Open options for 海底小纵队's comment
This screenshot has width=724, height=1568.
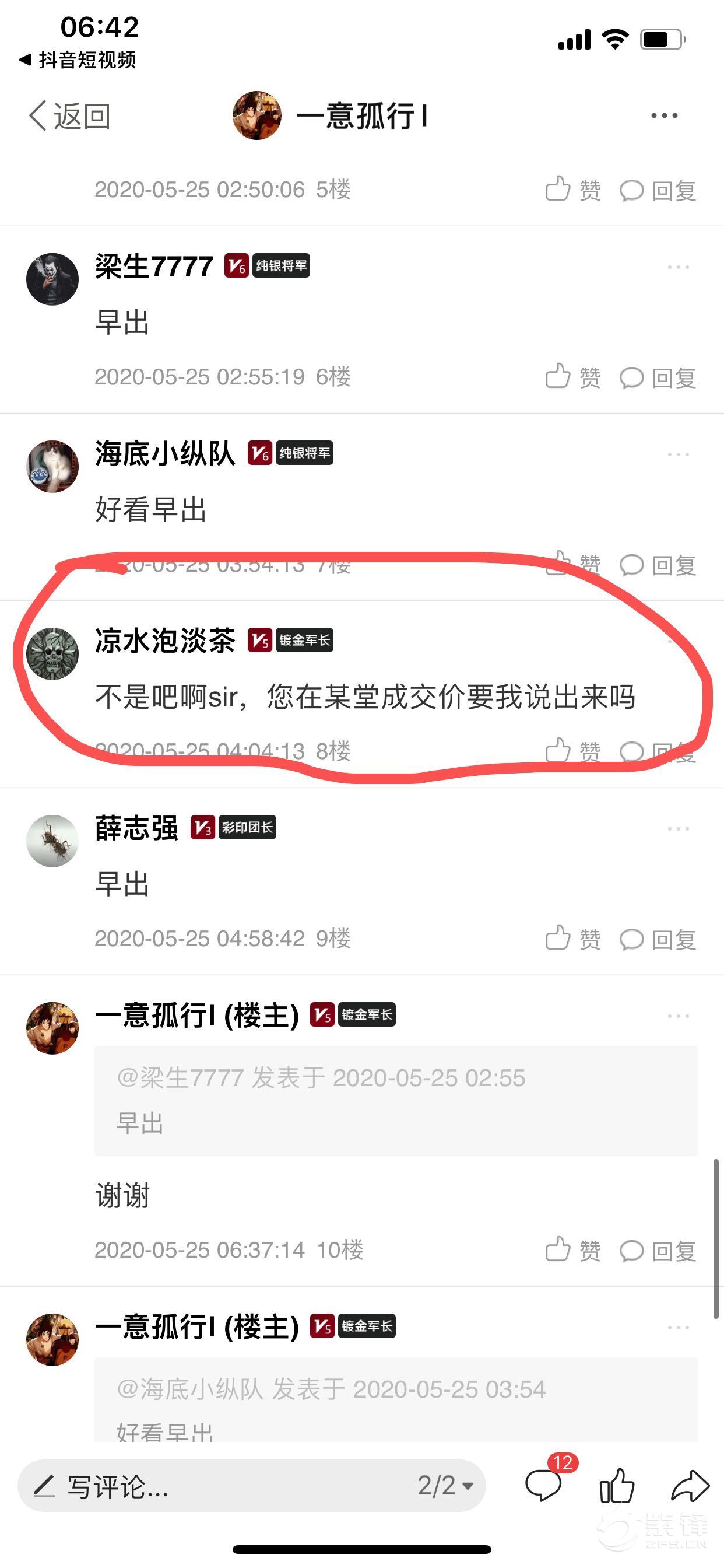(x=678, y=454)
